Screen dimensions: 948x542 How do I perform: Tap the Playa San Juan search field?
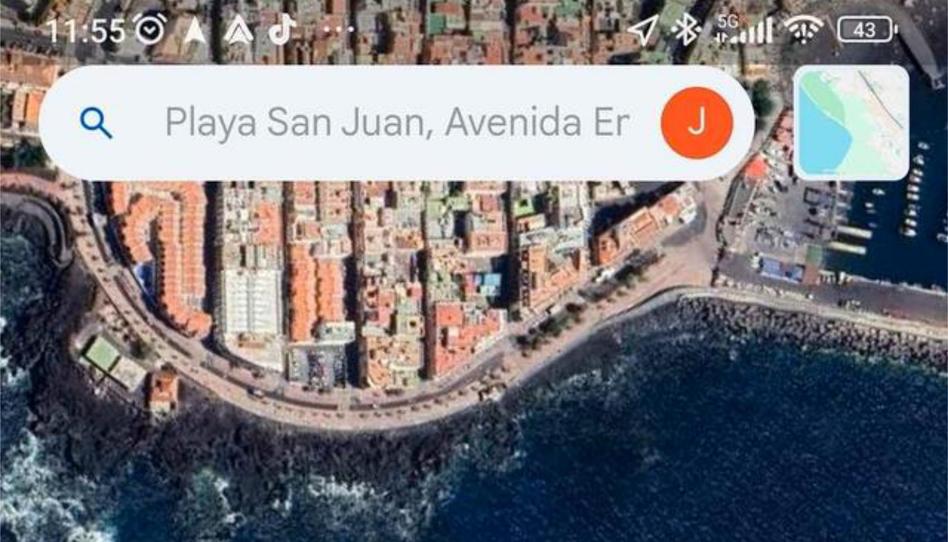(396, 123)
